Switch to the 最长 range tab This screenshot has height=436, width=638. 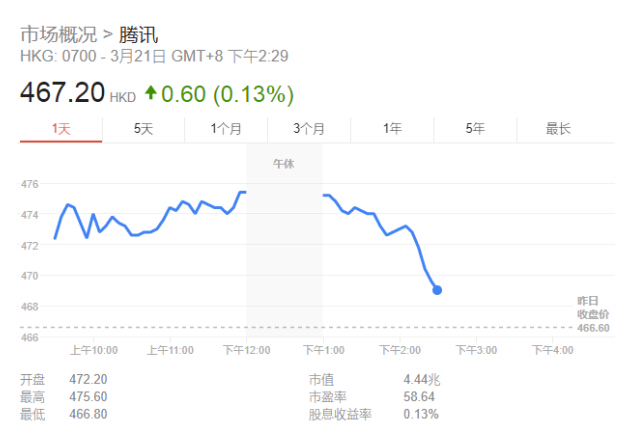coord(557,128)
